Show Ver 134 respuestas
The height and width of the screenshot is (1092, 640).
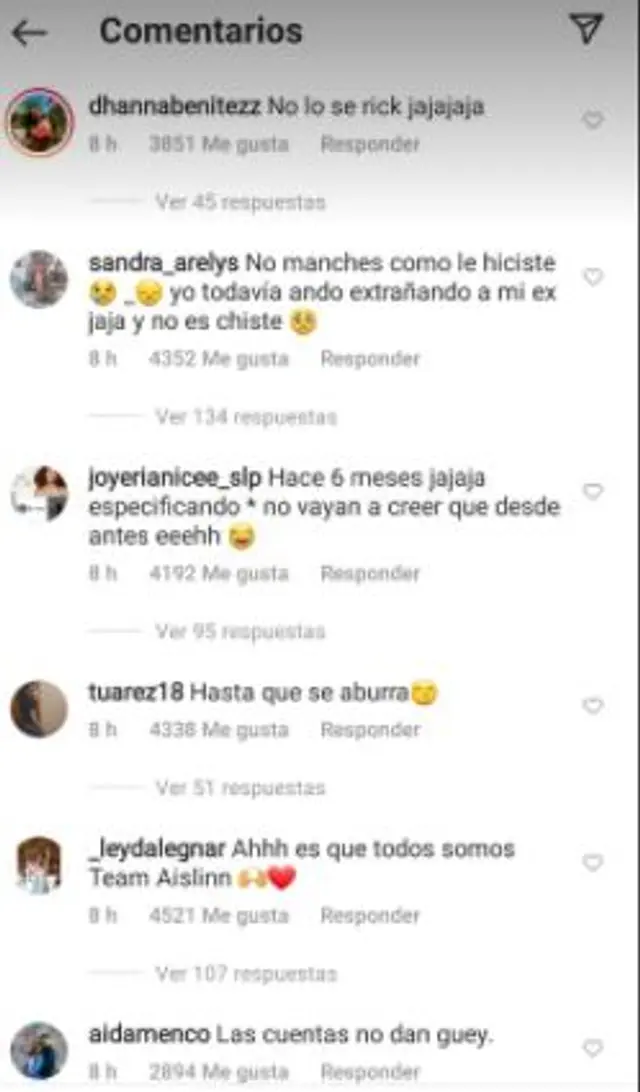tap(245, 417)
